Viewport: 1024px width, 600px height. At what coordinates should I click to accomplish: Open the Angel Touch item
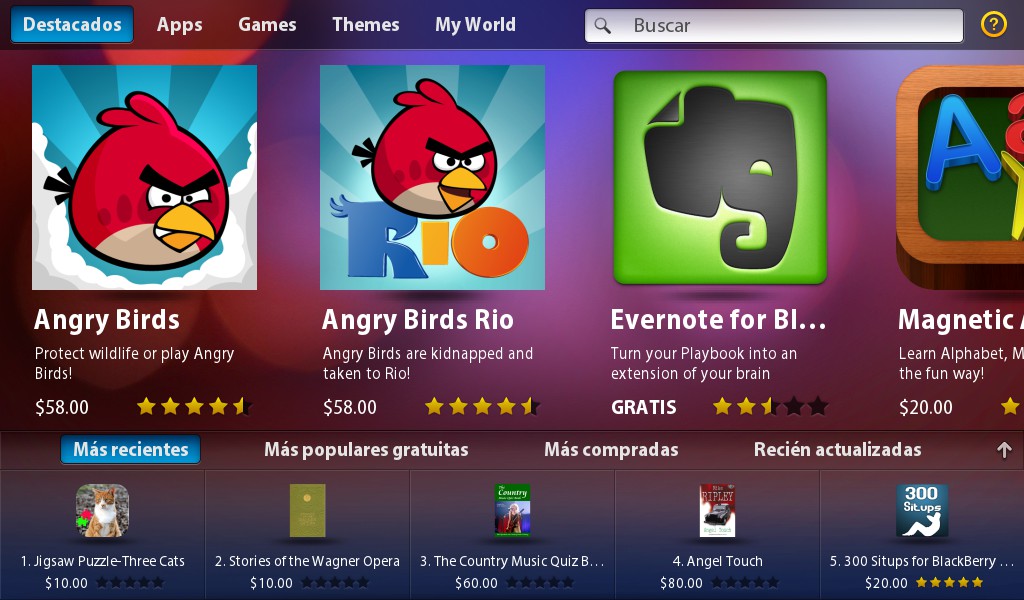click(717, 511)
